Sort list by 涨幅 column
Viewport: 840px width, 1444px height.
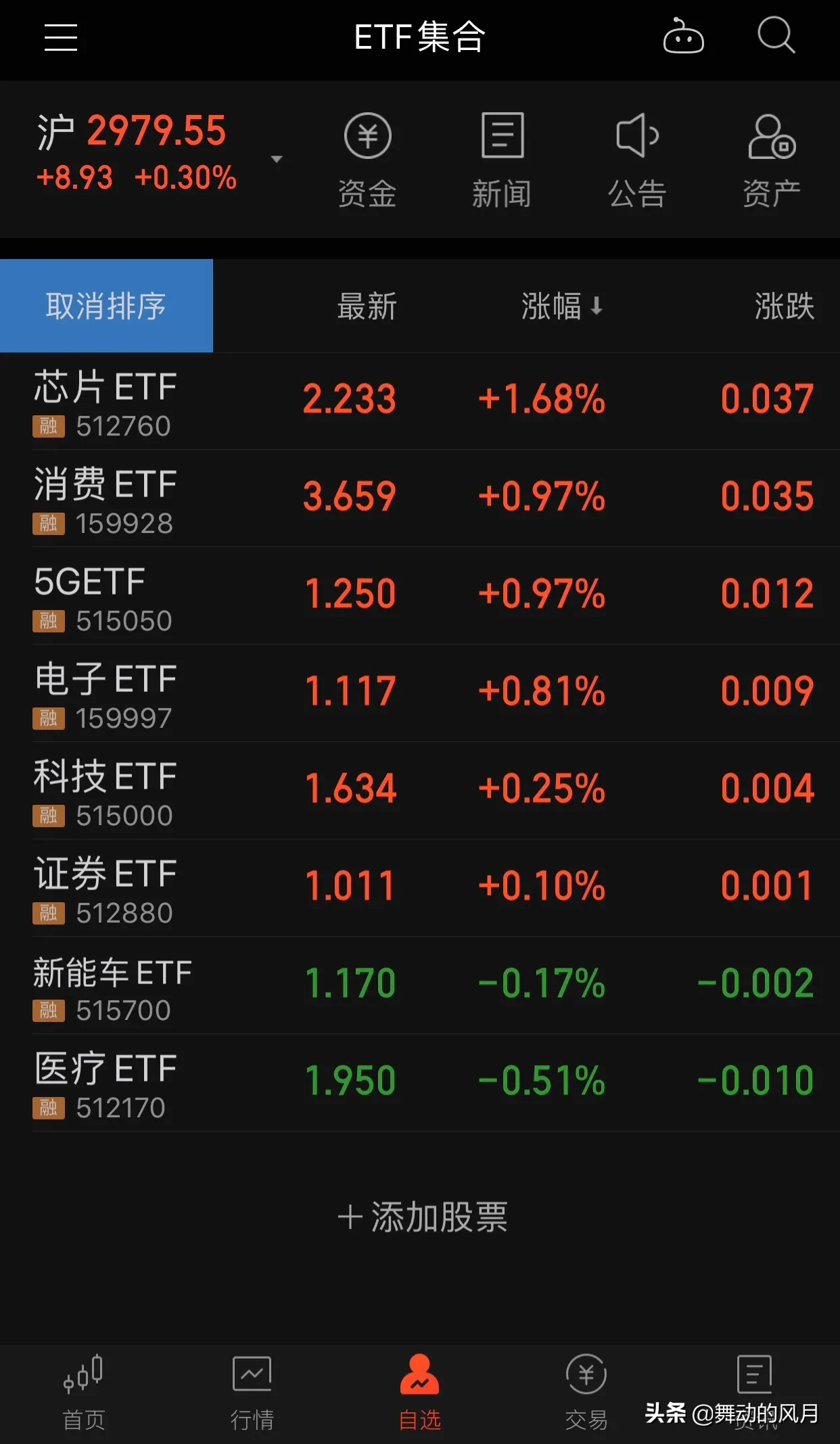561,306
